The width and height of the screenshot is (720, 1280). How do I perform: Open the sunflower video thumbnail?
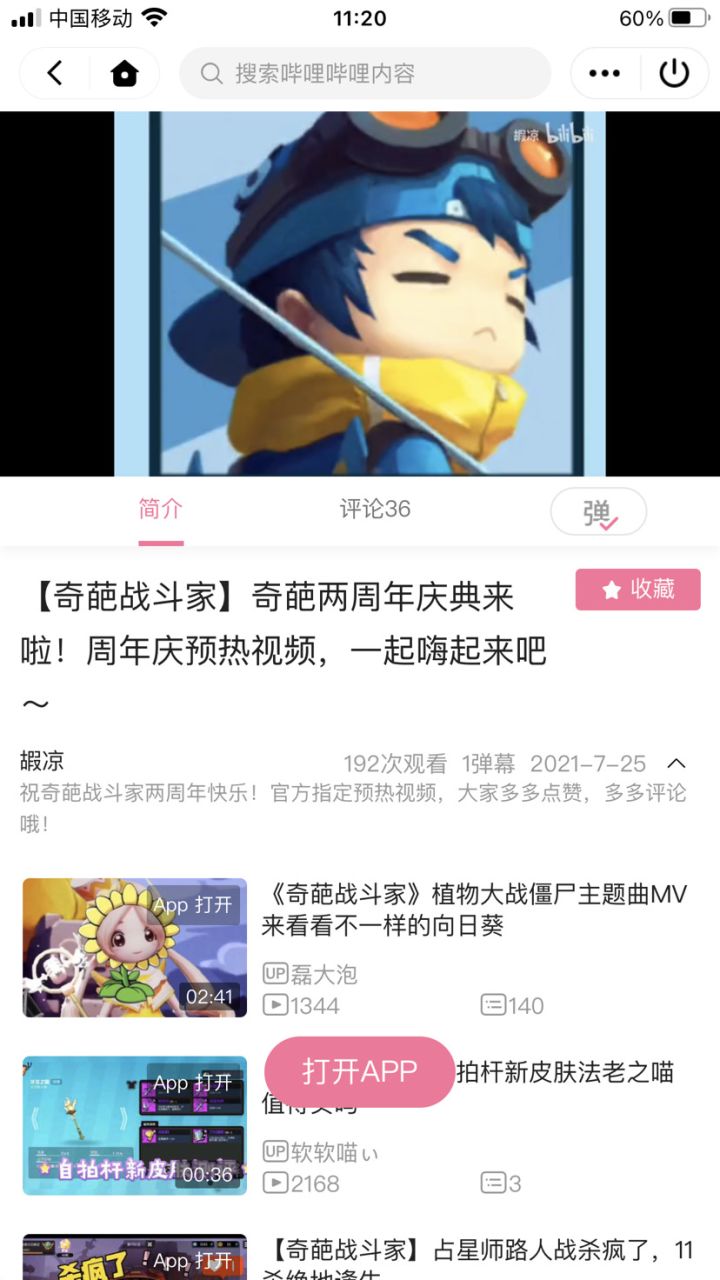pos(133,946)
